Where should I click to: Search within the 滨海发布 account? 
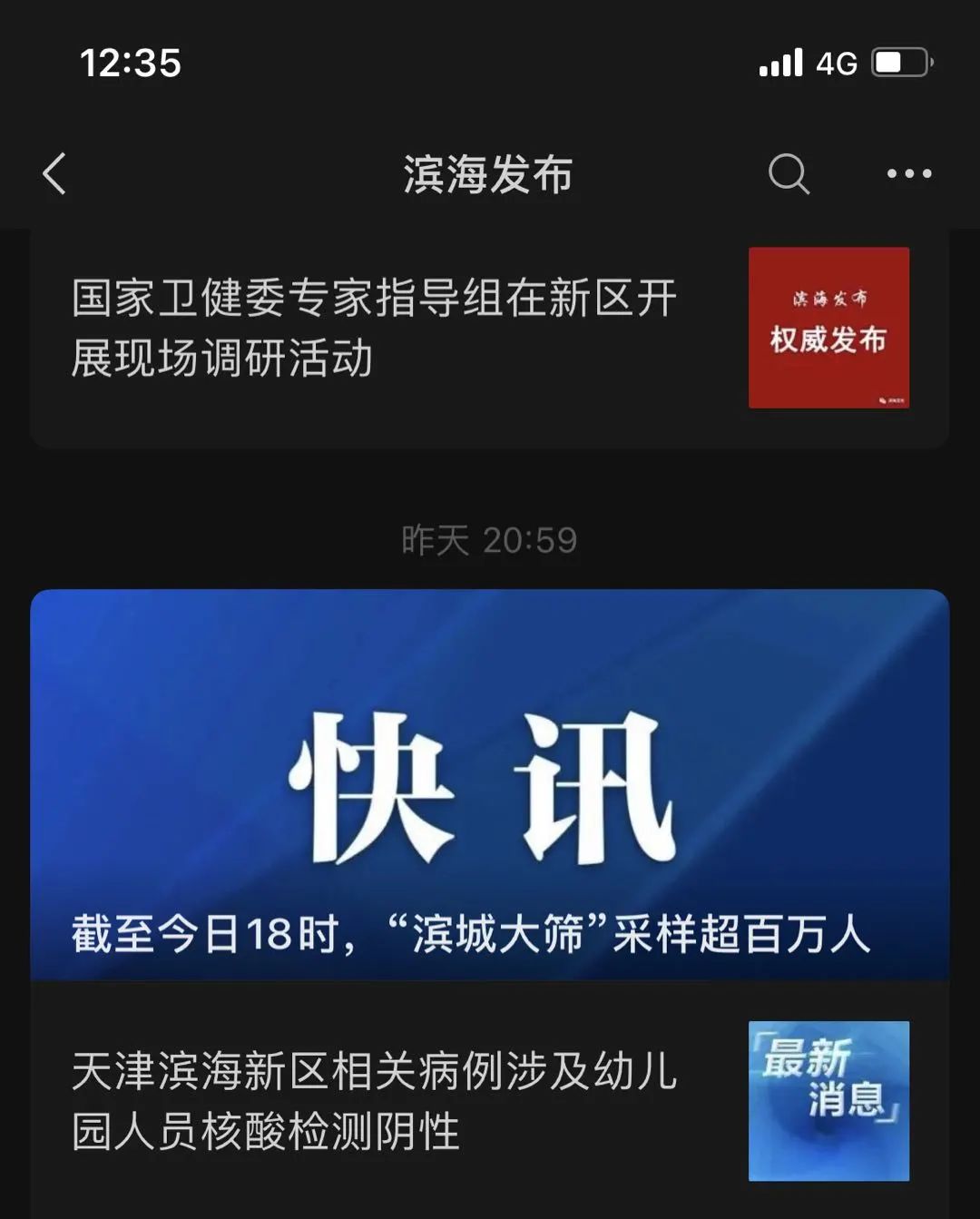788,173
